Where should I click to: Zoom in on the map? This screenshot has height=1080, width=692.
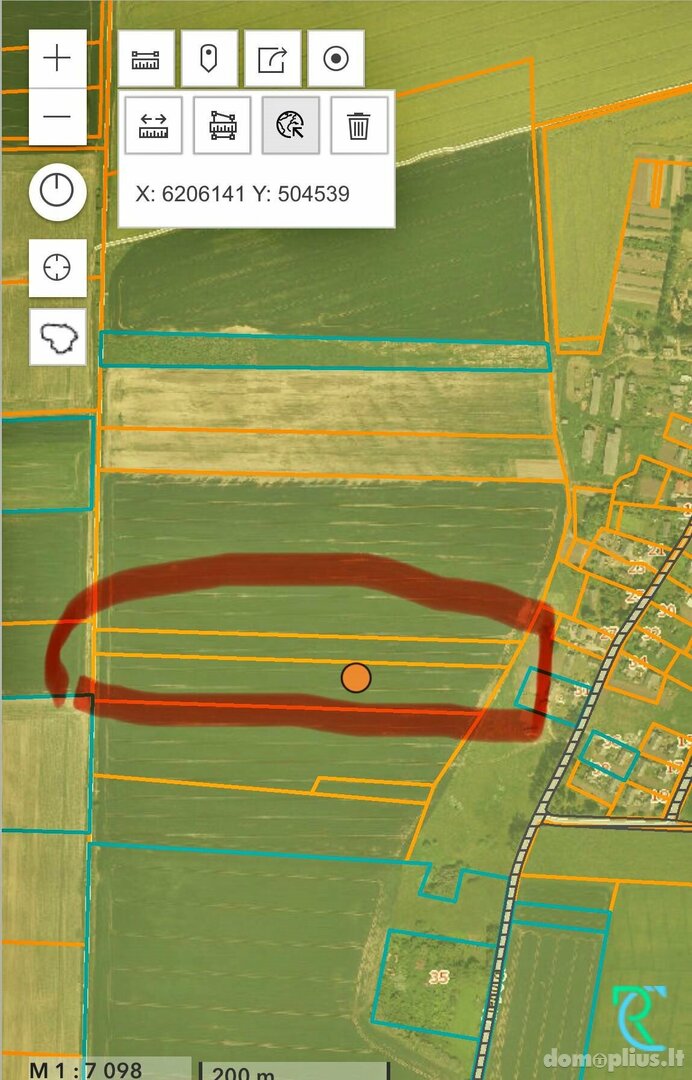[x=57, y=59]
